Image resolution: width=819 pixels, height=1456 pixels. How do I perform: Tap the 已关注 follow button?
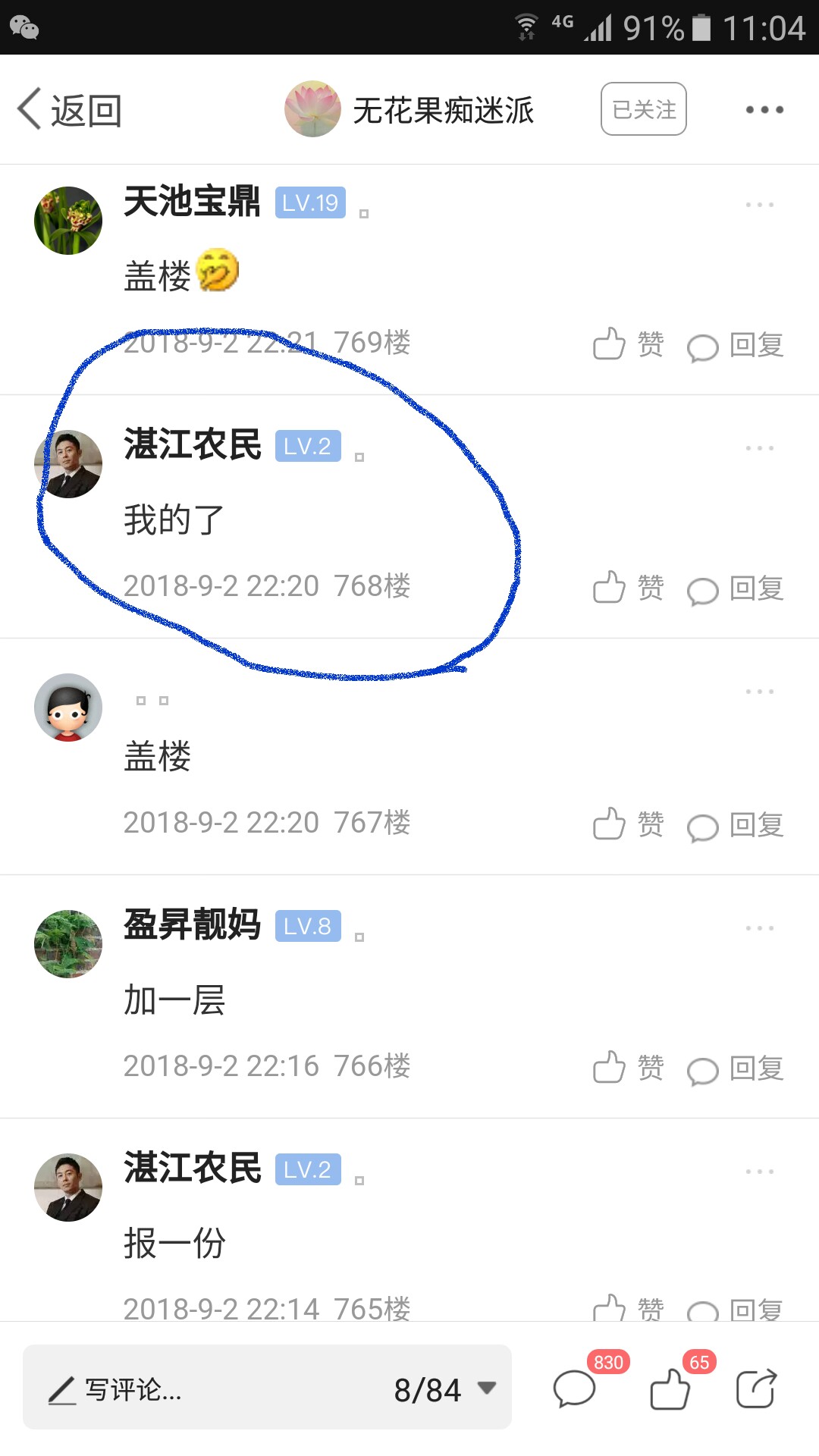[x=644, y=109]
